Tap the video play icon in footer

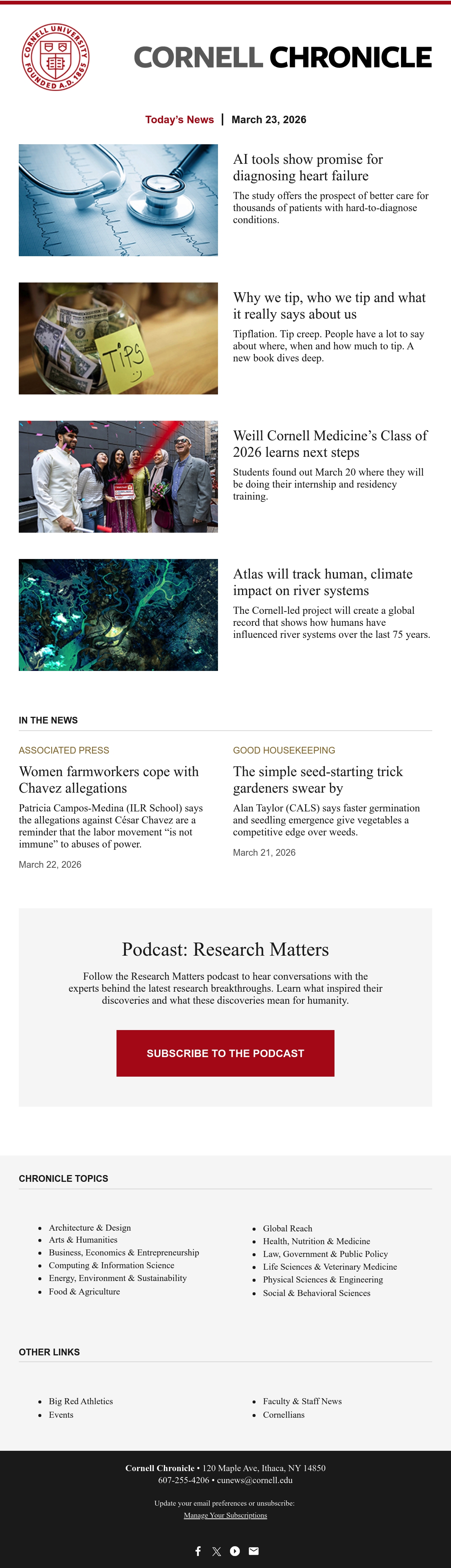pyautogui.click(x=235, y=1550)
